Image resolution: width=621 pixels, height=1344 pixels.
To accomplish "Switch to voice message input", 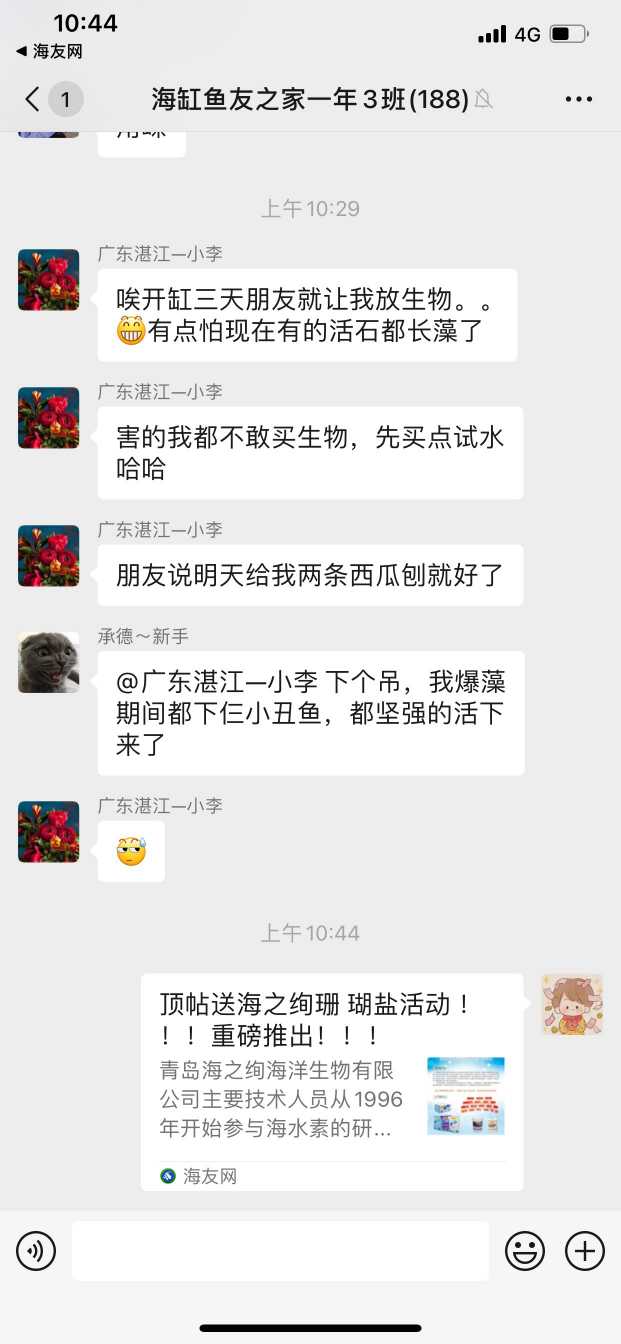I will (x=36, y=1250).
